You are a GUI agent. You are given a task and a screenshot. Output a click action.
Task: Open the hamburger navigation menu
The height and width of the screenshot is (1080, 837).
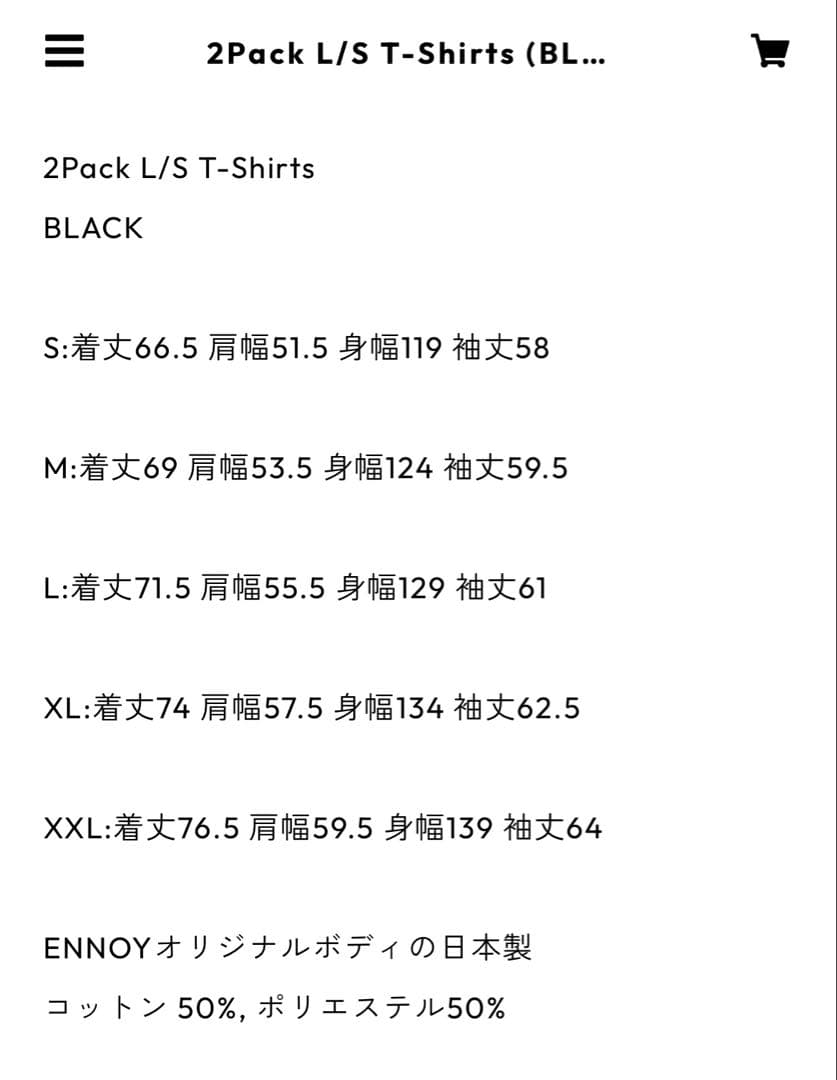click(63, 52)
